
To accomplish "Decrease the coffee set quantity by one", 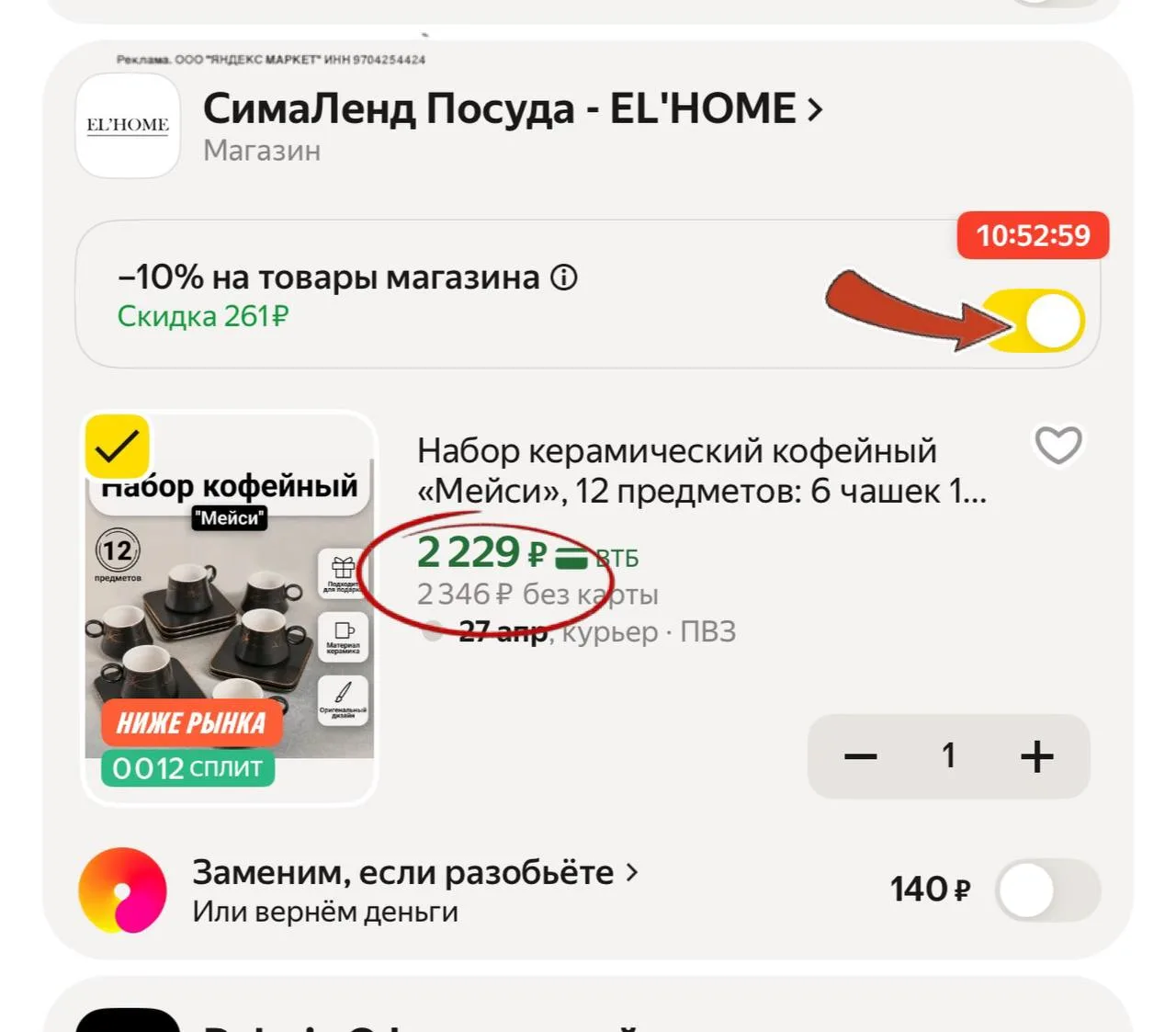I will pyautogui.click(x=861, y=756).
